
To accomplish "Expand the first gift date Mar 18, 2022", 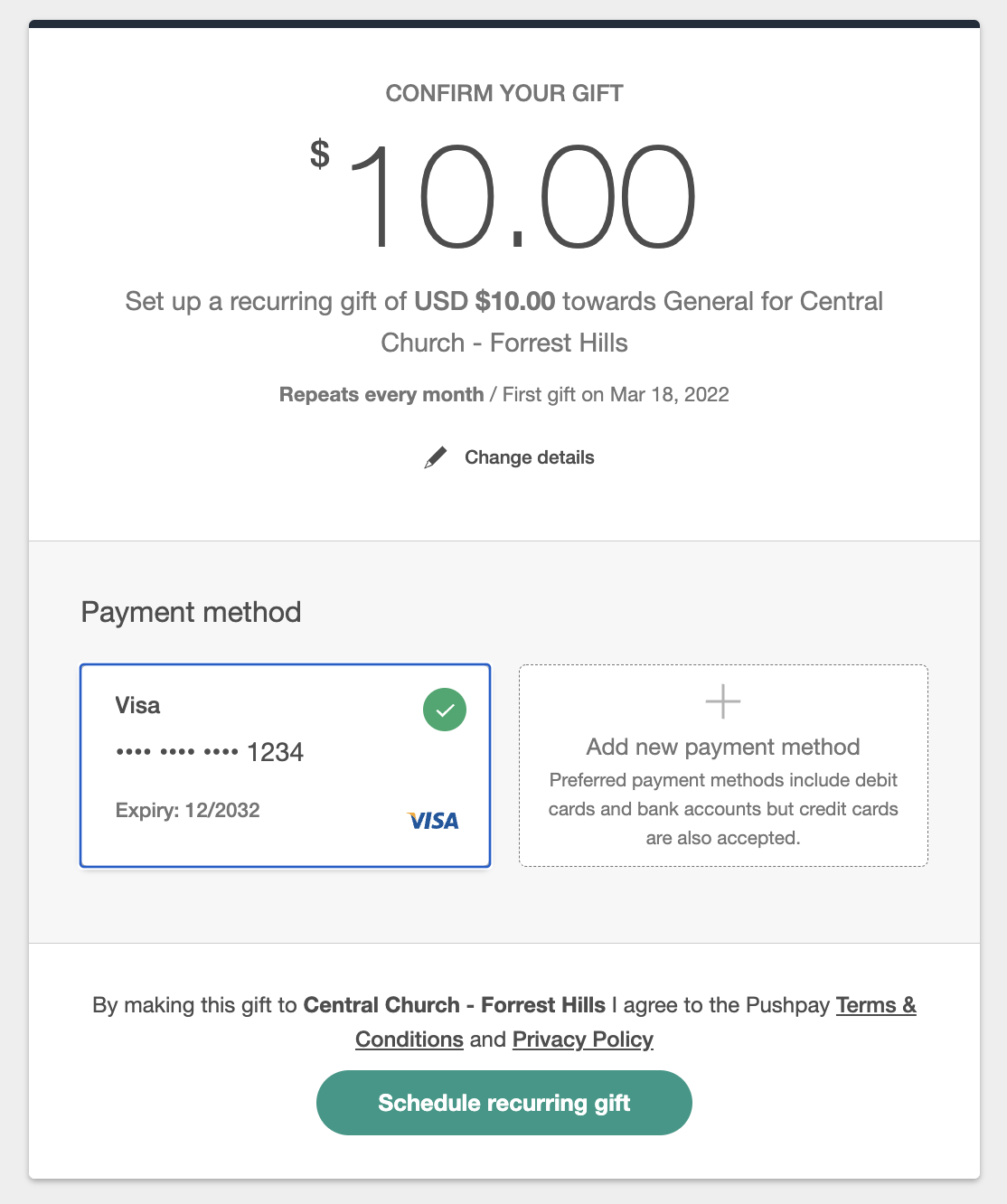I will point(669,394).
